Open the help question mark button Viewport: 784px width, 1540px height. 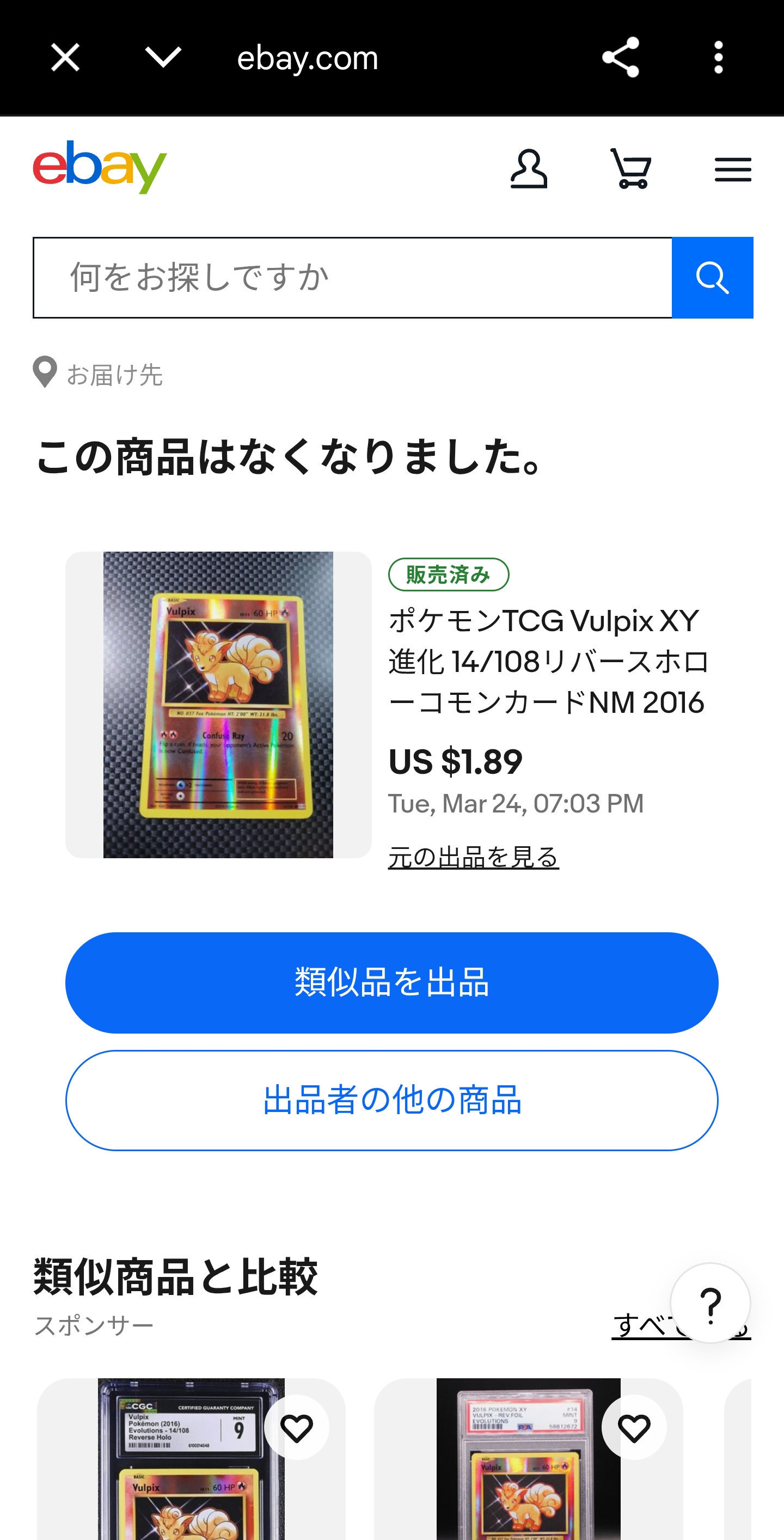(710, 1303)
